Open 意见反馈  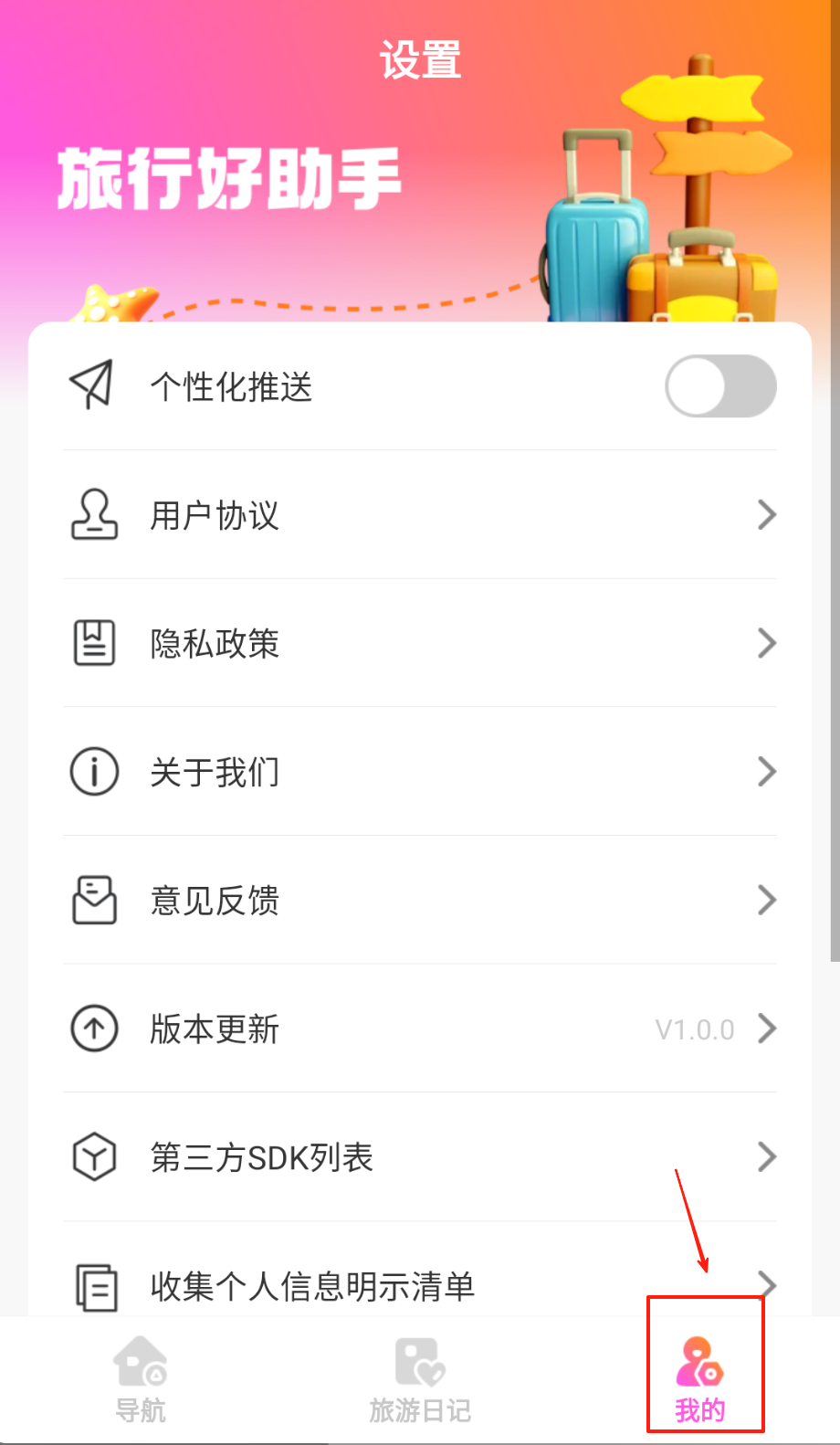click(420, 901)
